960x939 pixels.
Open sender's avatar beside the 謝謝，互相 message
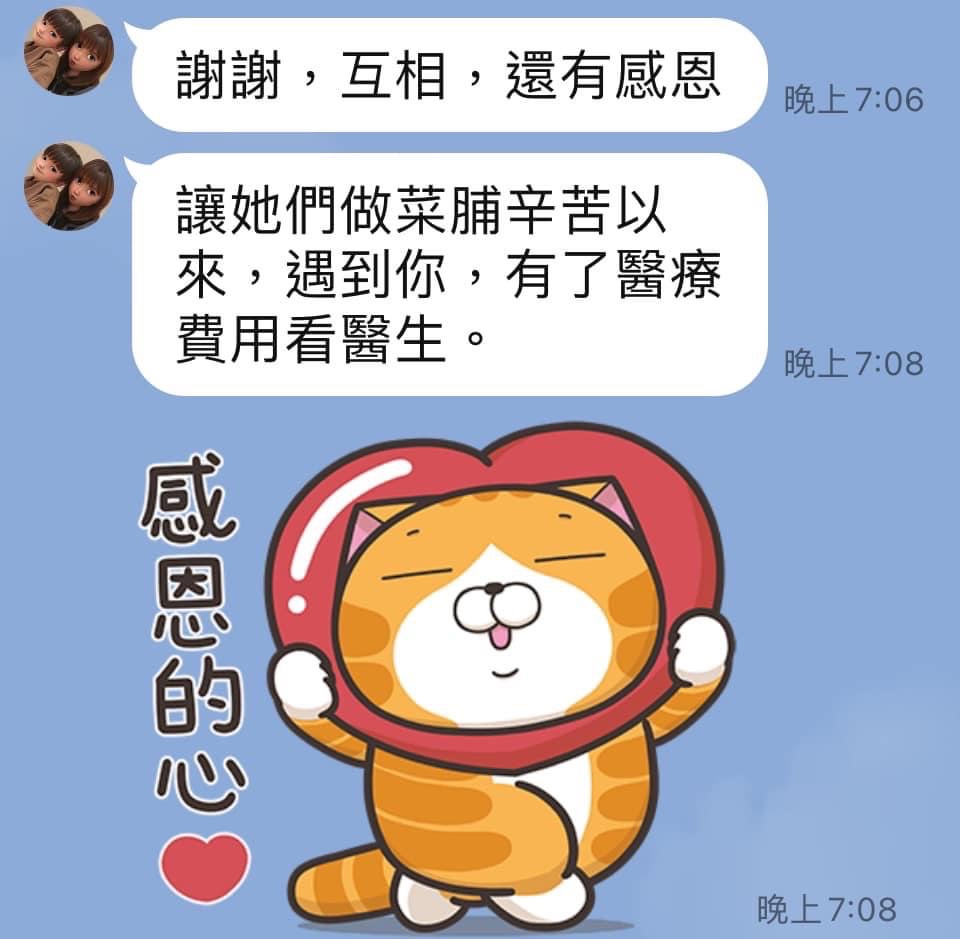click(x=68, y=52)
